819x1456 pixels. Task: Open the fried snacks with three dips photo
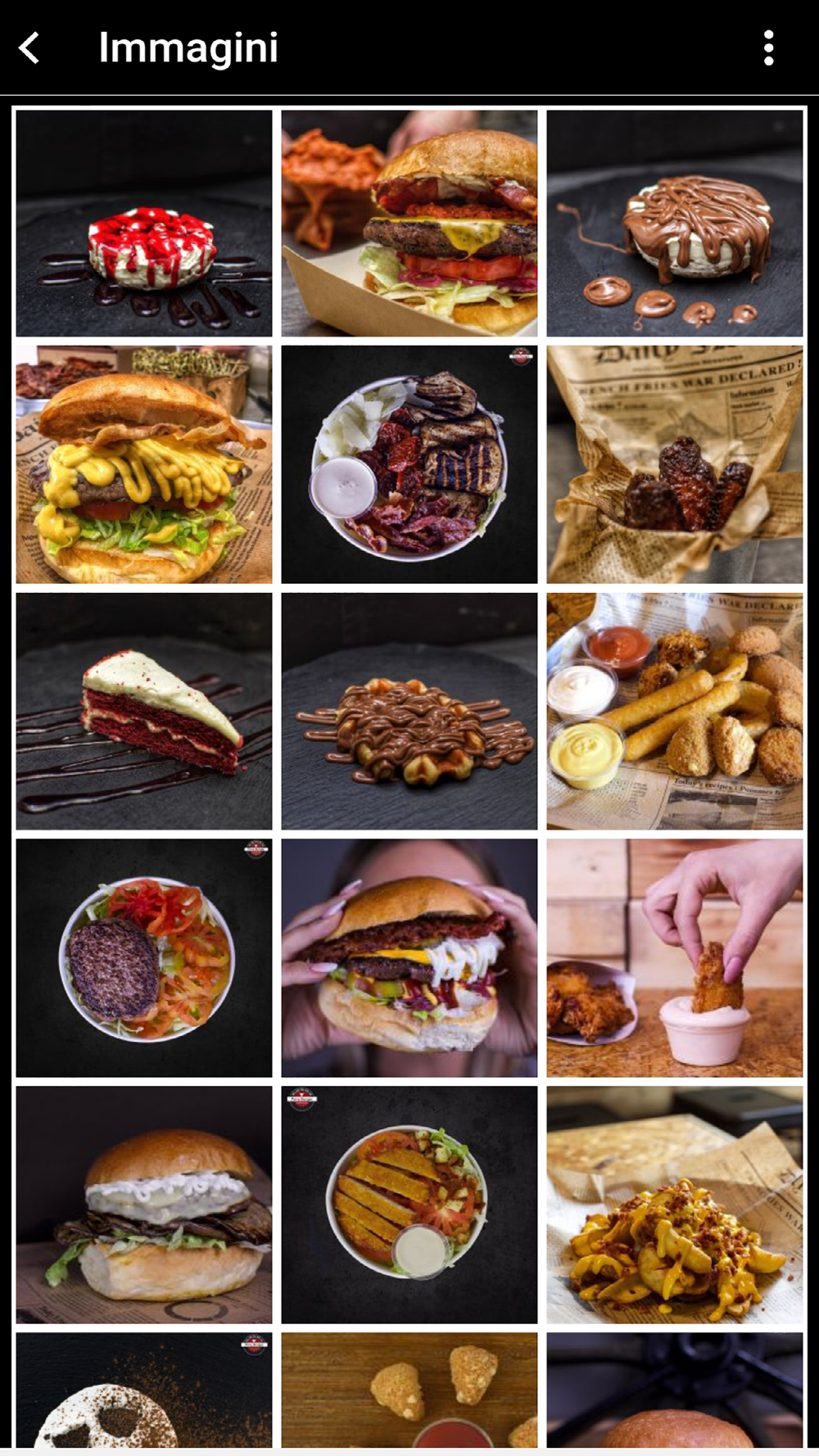pos(675,712)
